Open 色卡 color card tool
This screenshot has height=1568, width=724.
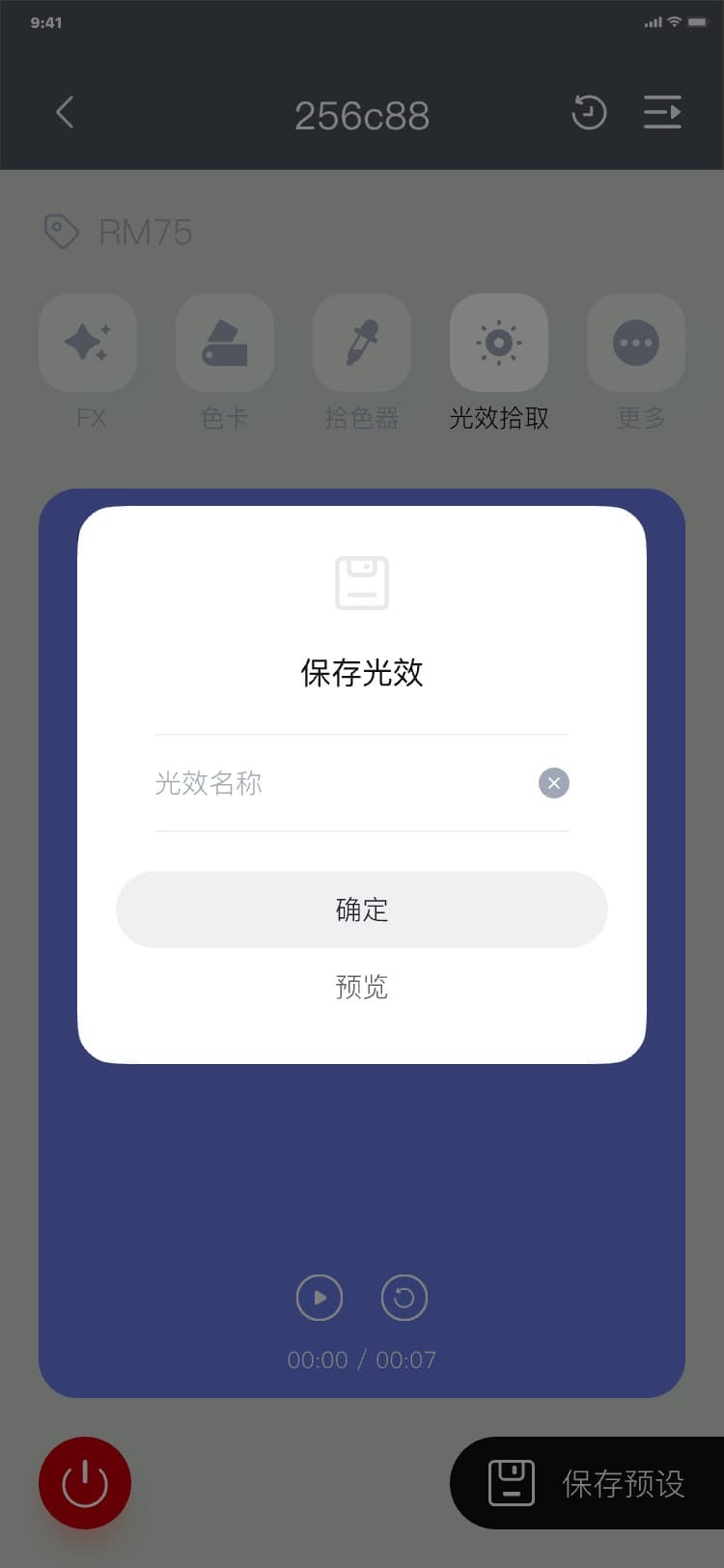225,344
